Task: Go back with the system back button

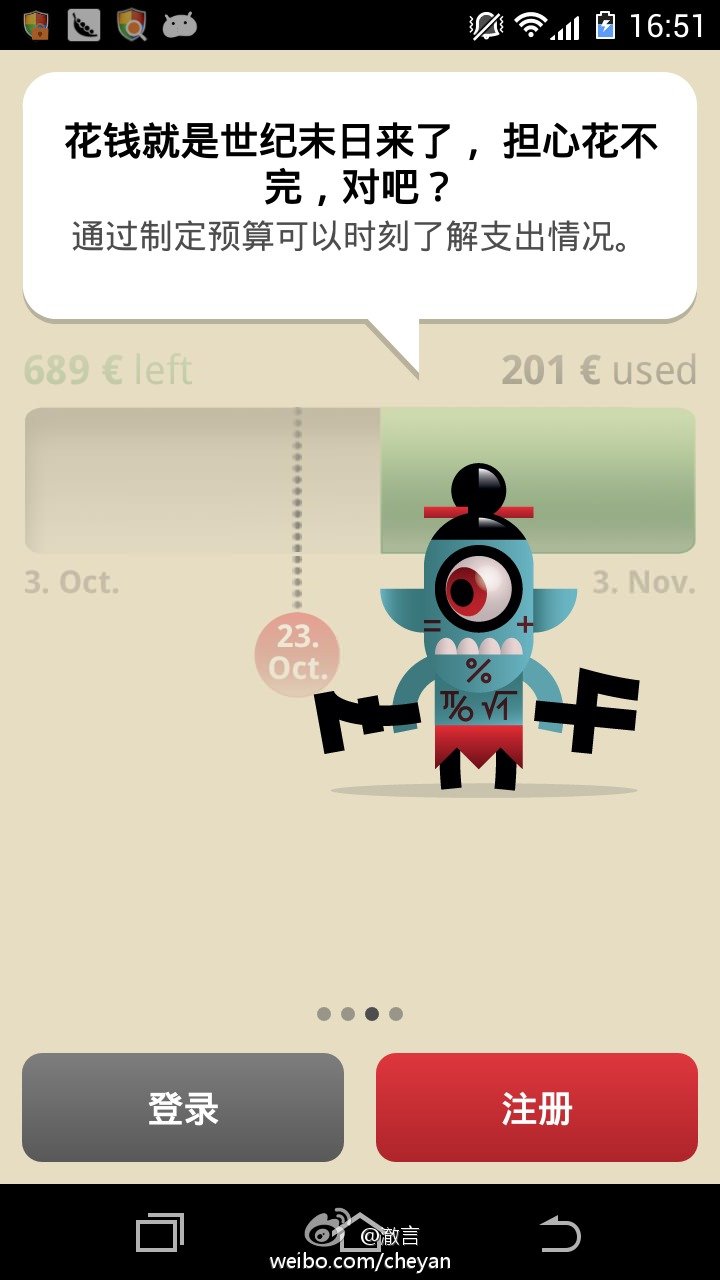Action: (561, 1232)
